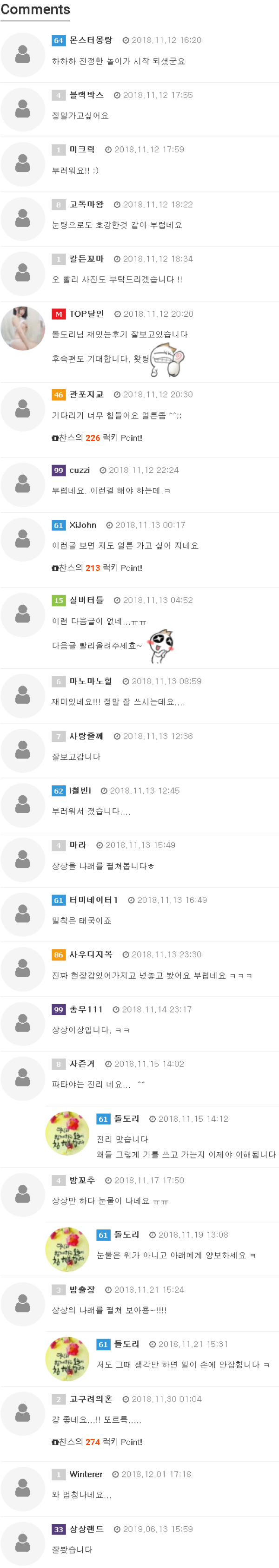
Task: Tap the username 상상랜드
Action: 86,1529
